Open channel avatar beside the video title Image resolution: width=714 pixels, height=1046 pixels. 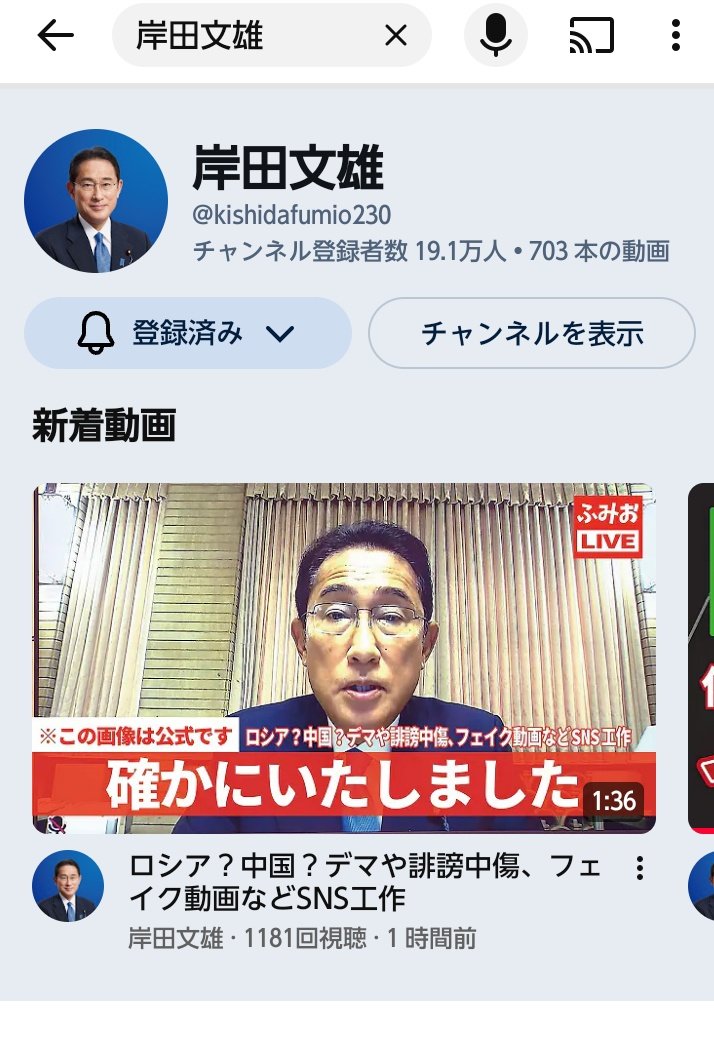[x=68, y=887]
